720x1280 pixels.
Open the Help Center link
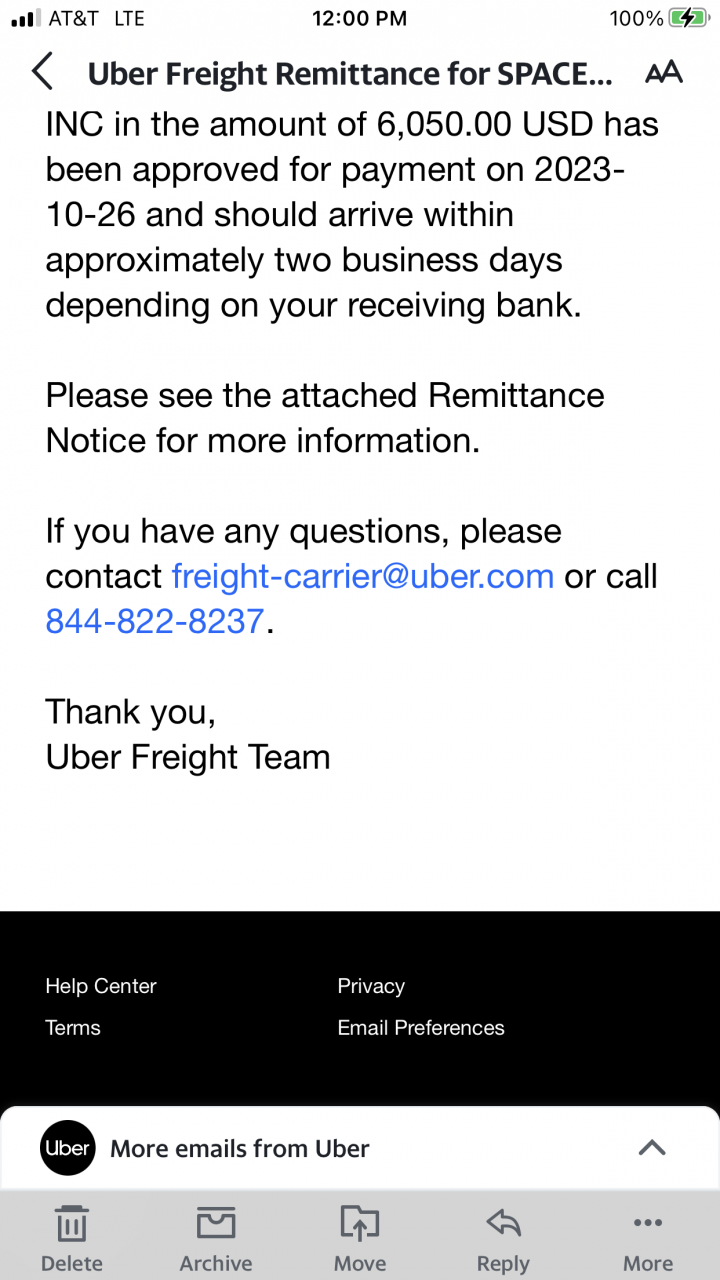pyautogui.click(x=101, y=986)
